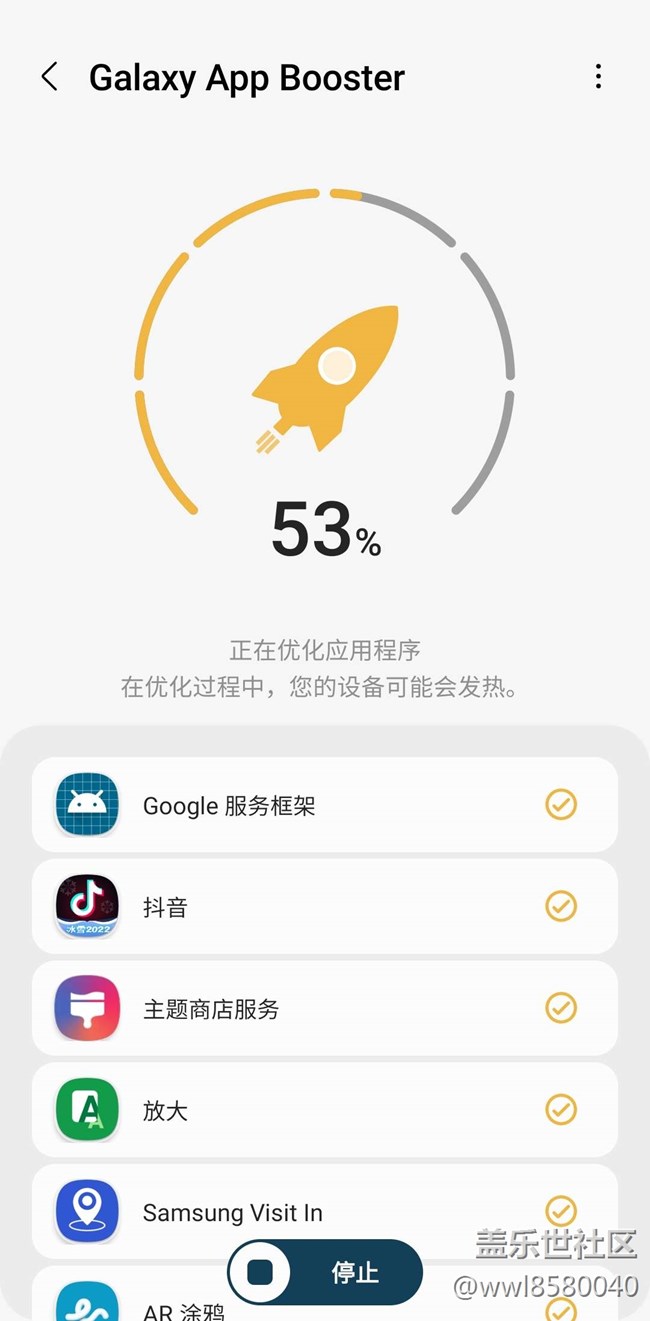This screenshot has height=1321, width=650.
Task: Open the three-dot overflow menu
Action: (x=598, y=77)
